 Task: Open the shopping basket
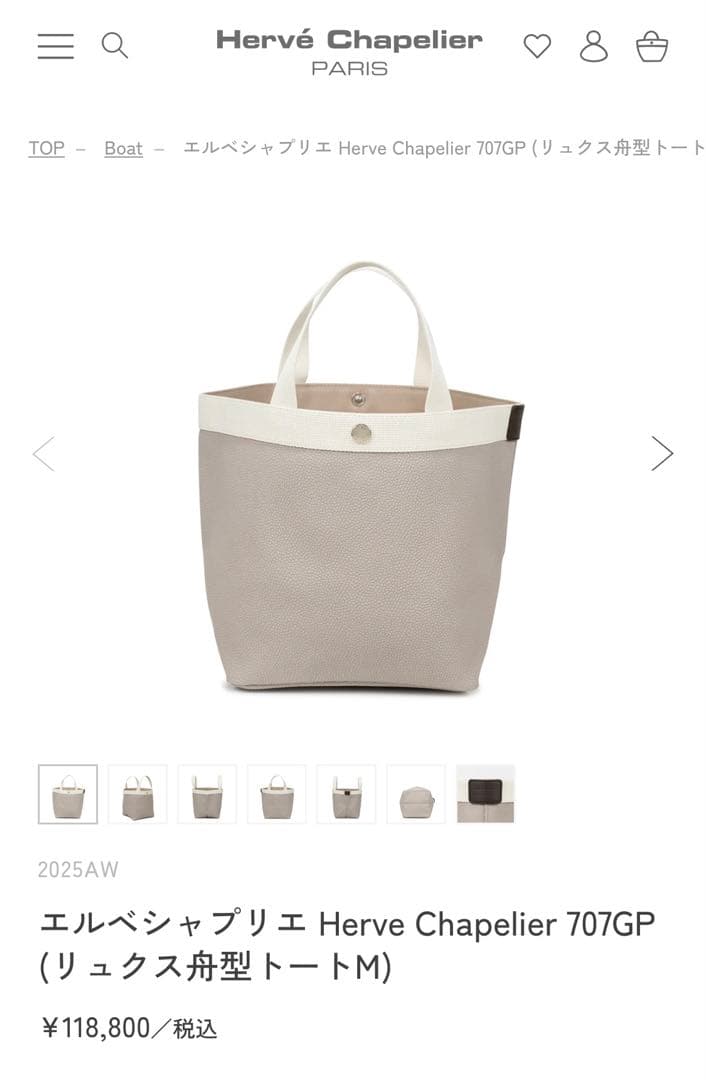coord(652,46)
